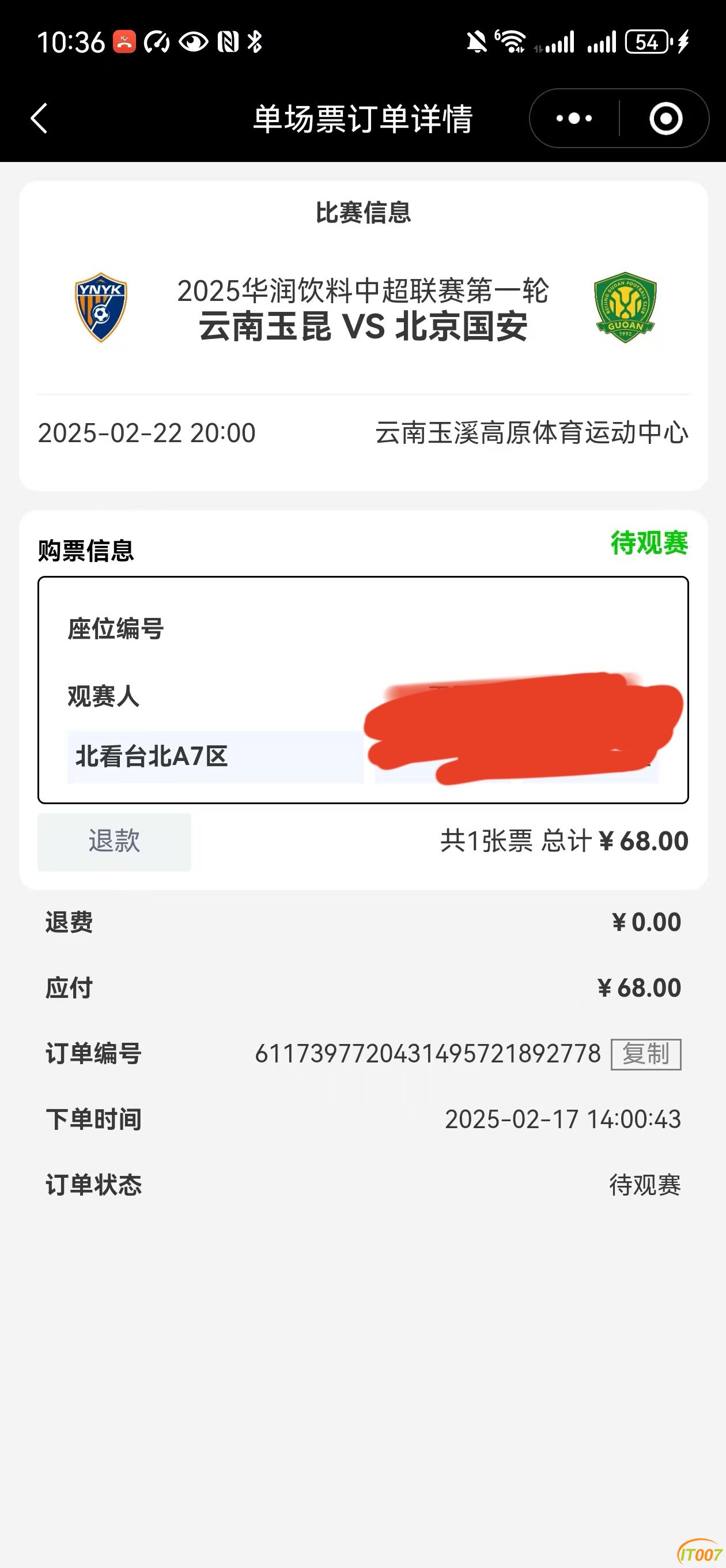Viewport: 726px width, 1568px height.
Task: Open the mini program three-dot menu
Action: [574, 118]
